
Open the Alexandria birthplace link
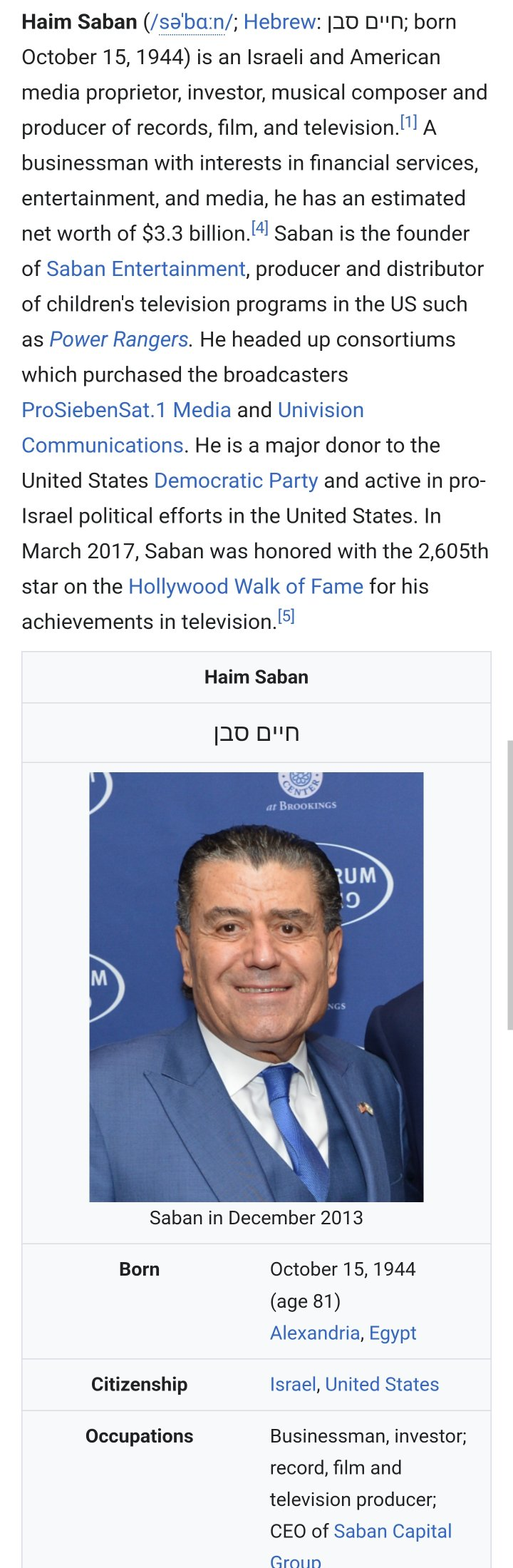pos(314,1333)
